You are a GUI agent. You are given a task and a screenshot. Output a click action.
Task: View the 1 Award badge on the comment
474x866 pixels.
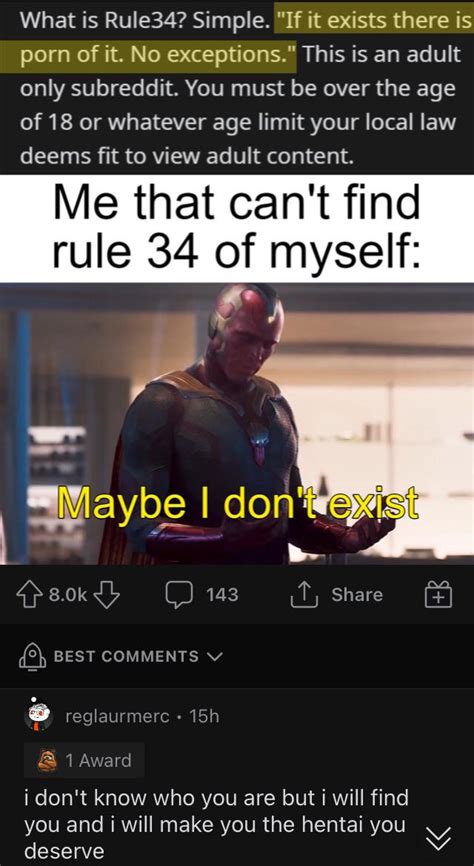pyautogui.click(x=84, y=761)
